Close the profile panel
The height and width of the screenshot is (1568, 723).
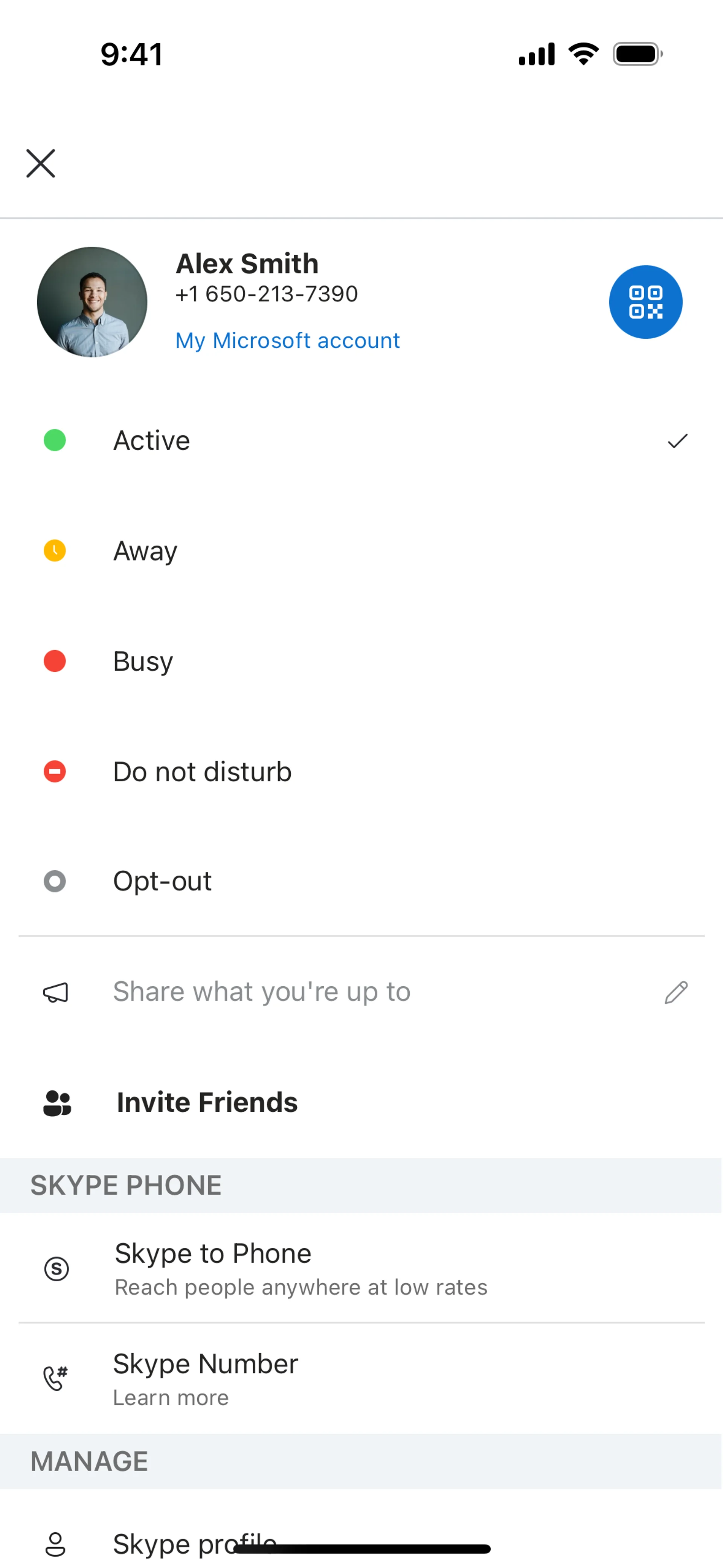pos(41,163)
